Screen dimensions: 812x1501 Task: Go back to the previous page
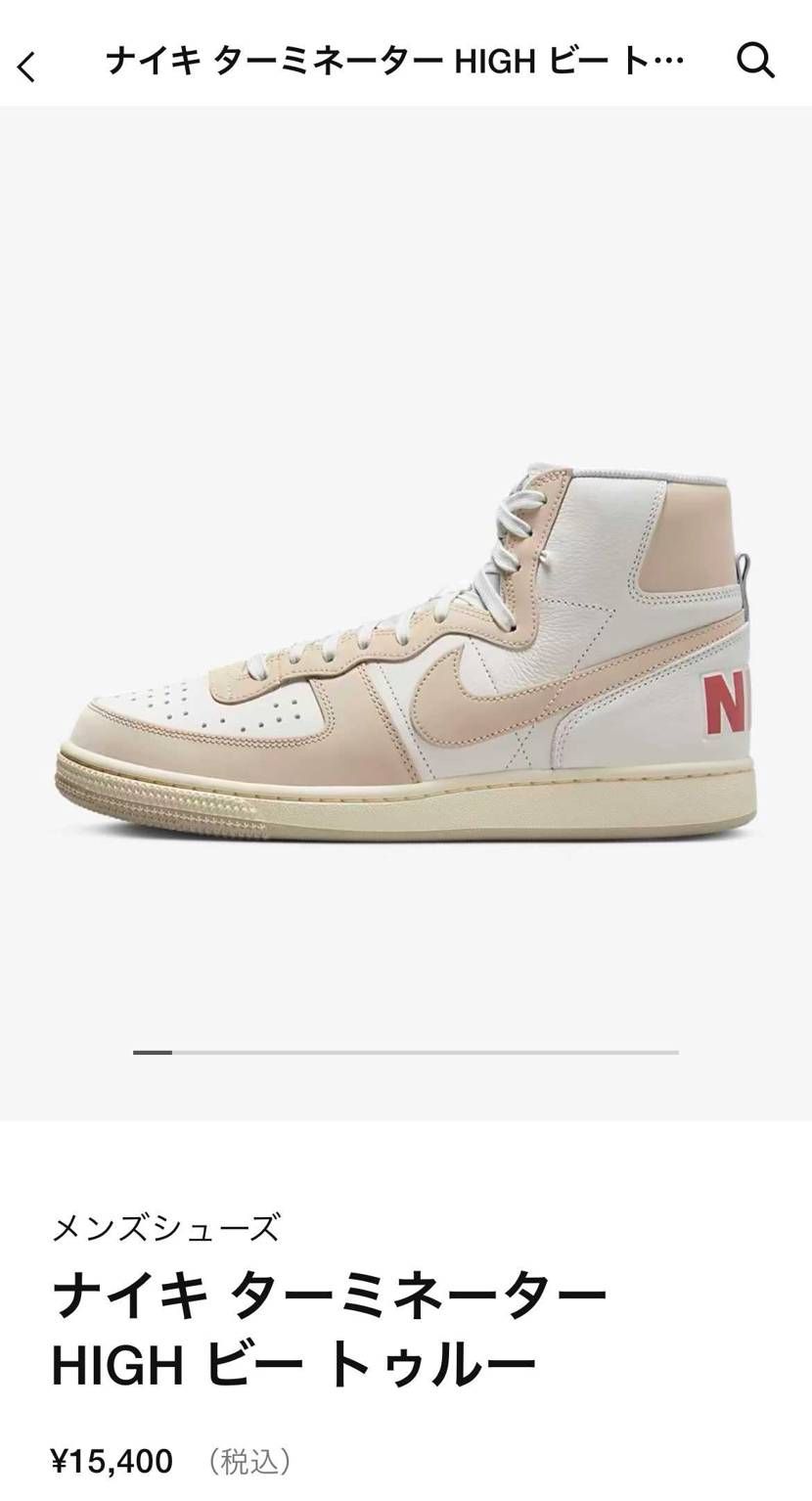click(27, 66)
